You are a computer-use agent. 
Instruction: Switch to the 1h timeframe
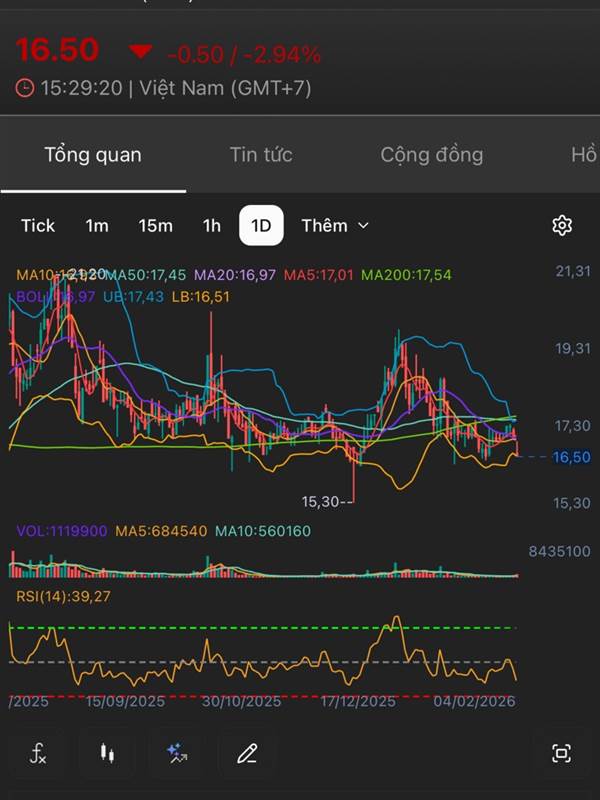coord(211,225)
